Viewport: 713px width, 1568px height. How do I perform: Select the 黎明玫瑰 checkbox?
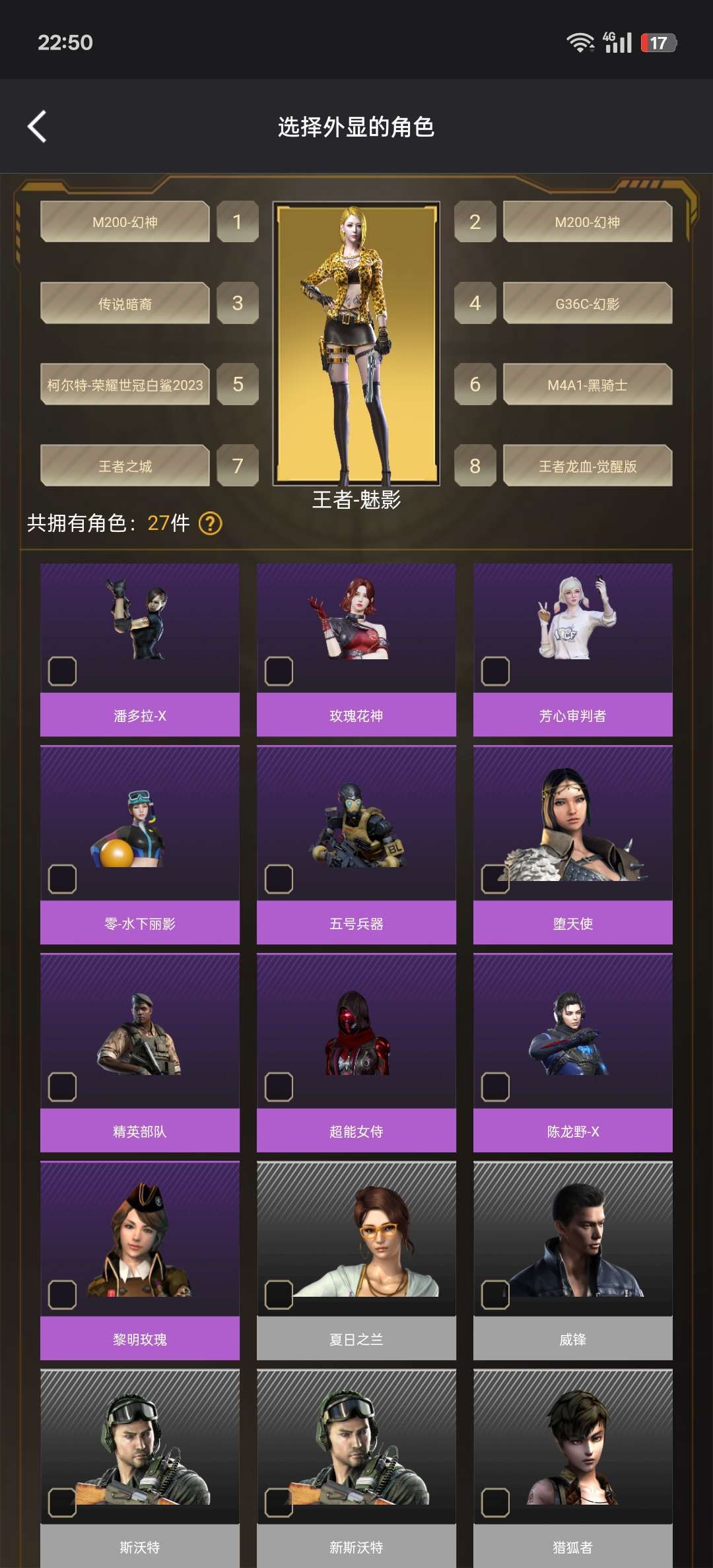point(63,1295)
